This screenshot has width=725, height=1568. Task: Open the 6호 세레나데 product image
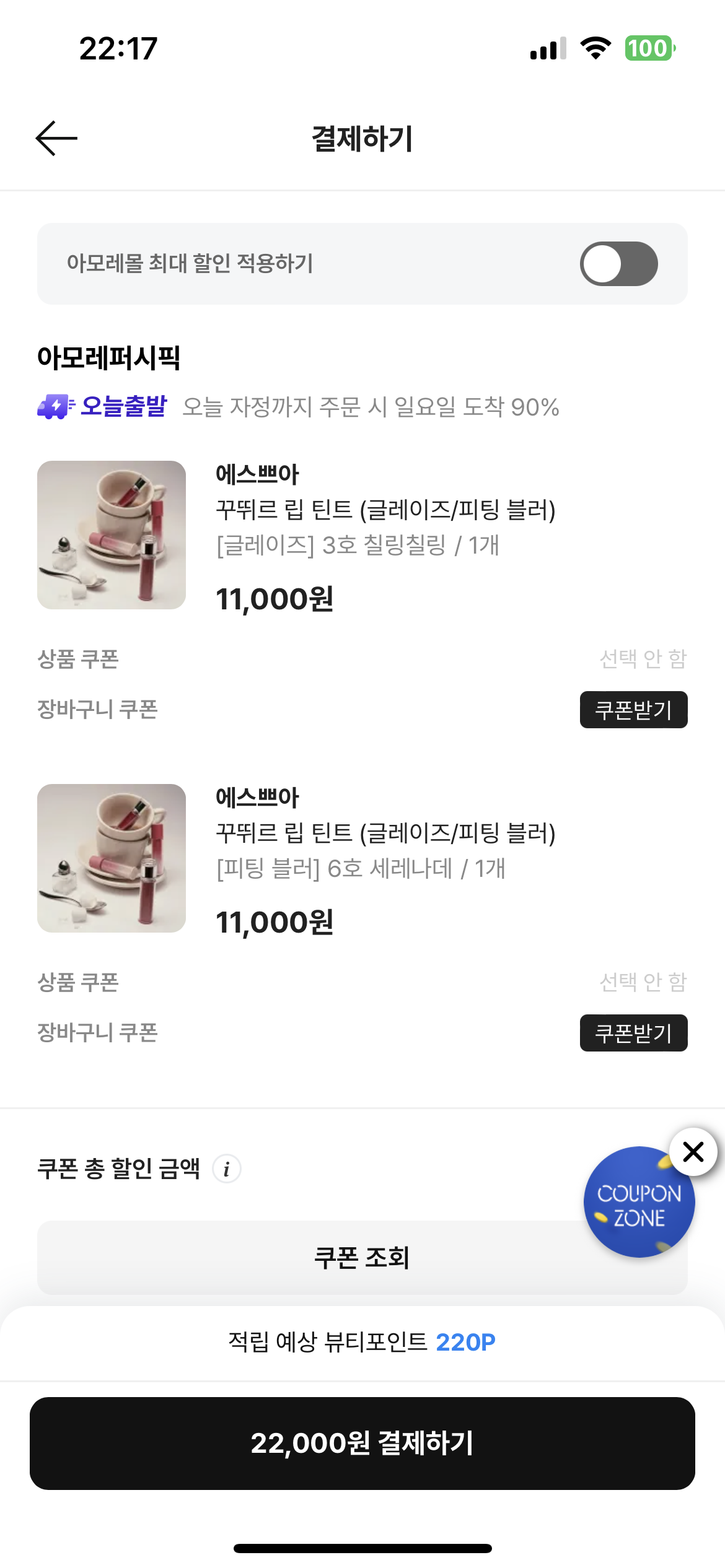pos(112,858)
